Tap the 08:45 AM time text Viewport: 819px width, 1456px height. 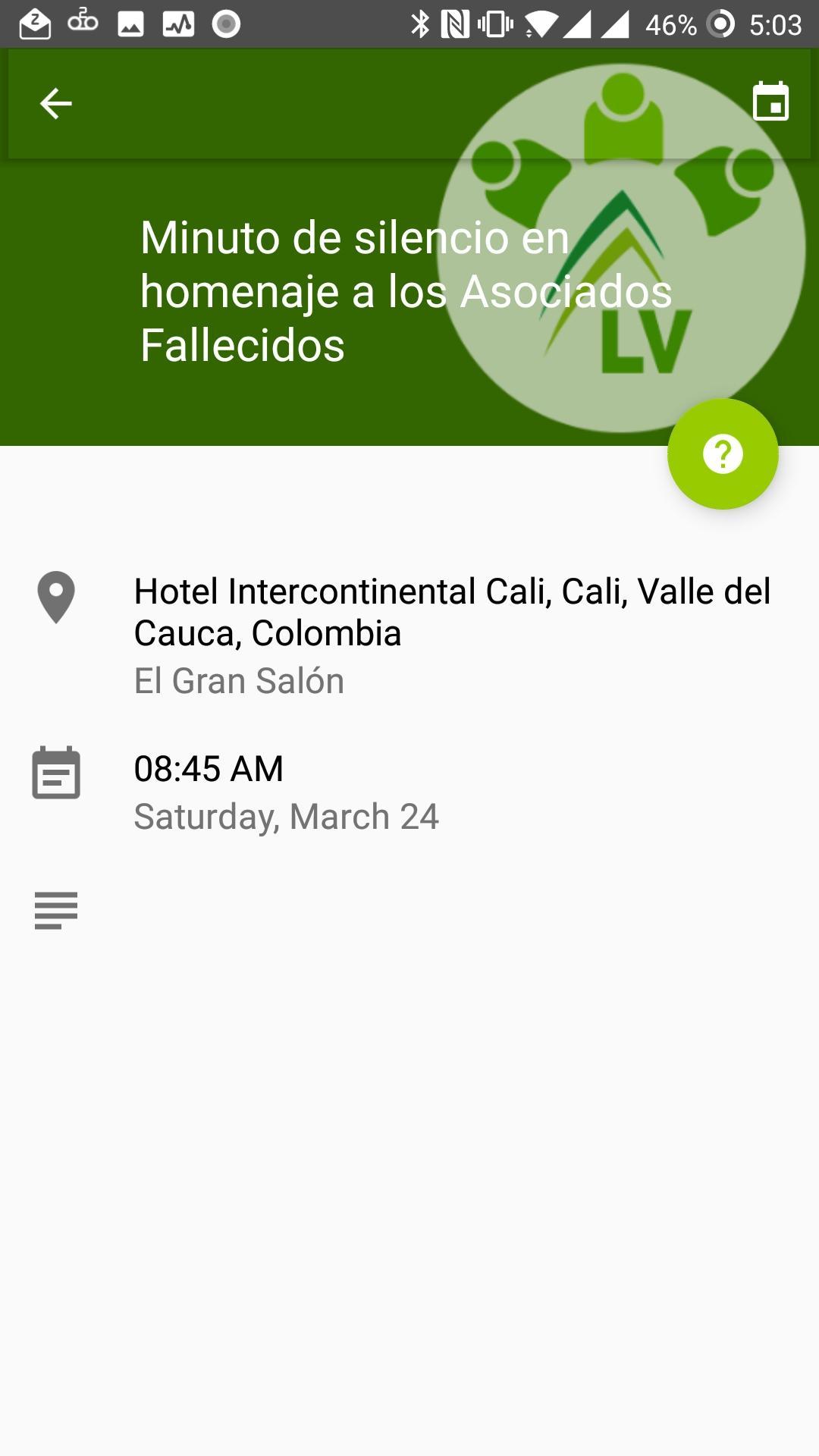click(208, 768)
